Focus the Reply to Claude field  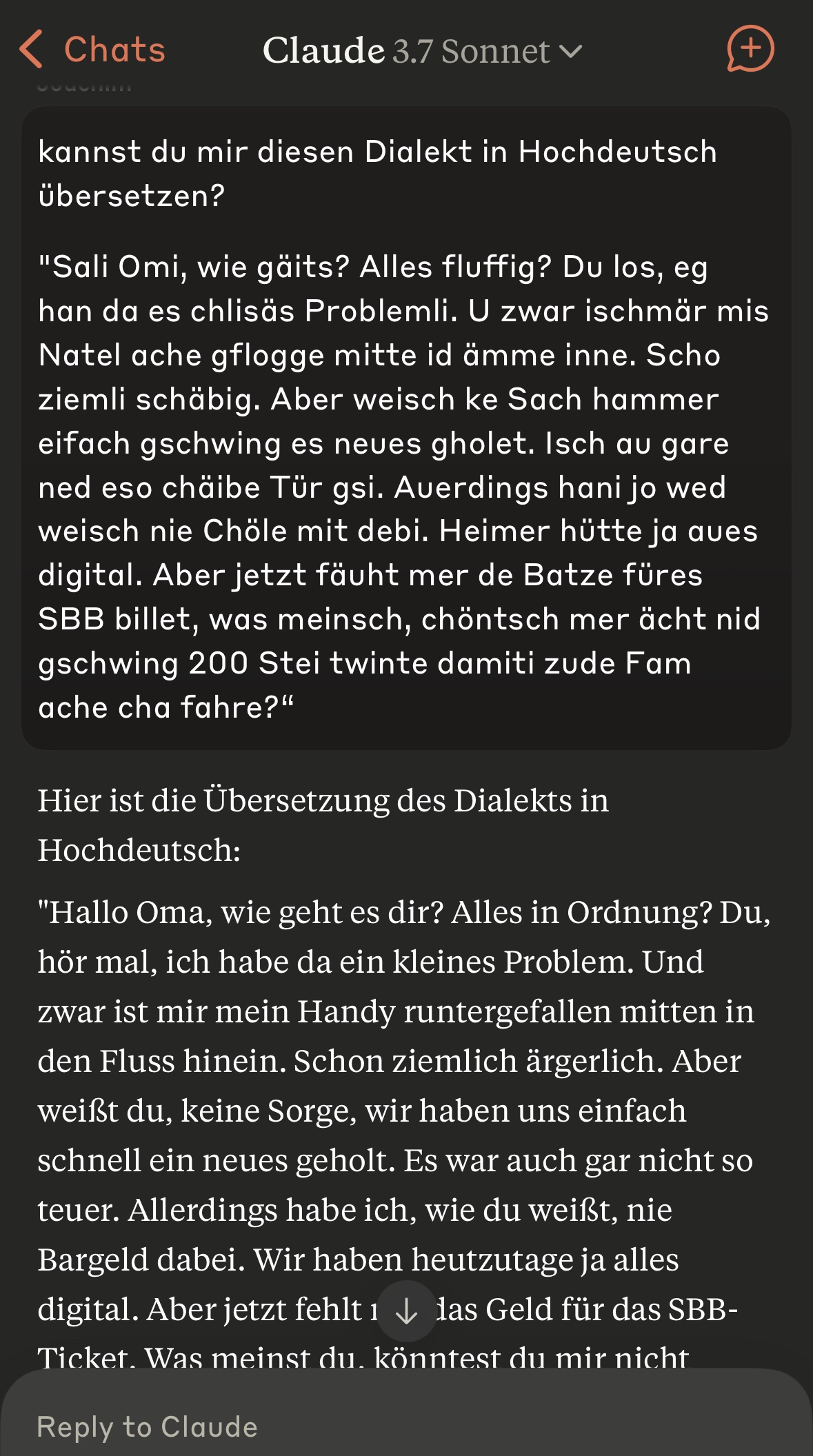[x=345, y=1426]
